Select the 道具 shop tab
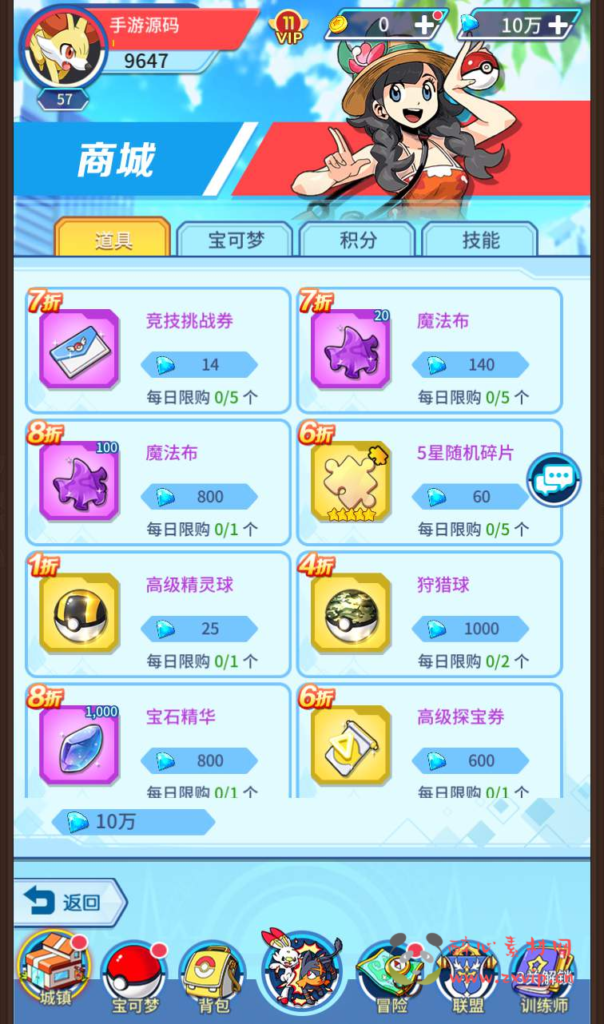Screen dimensions: 604x1024 point(112,241)
